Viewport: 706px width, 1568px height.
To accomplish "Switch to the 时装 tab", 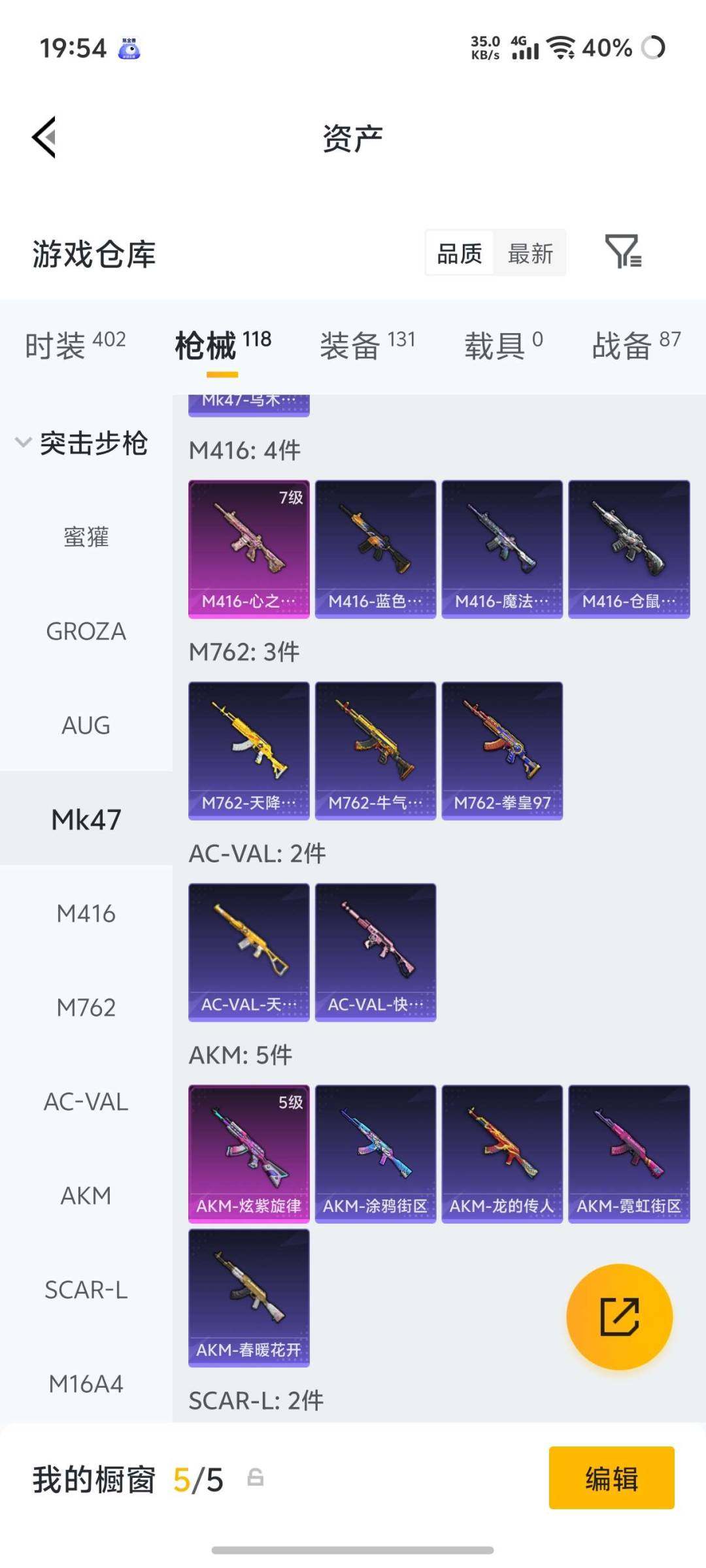I will pos(75,344).
